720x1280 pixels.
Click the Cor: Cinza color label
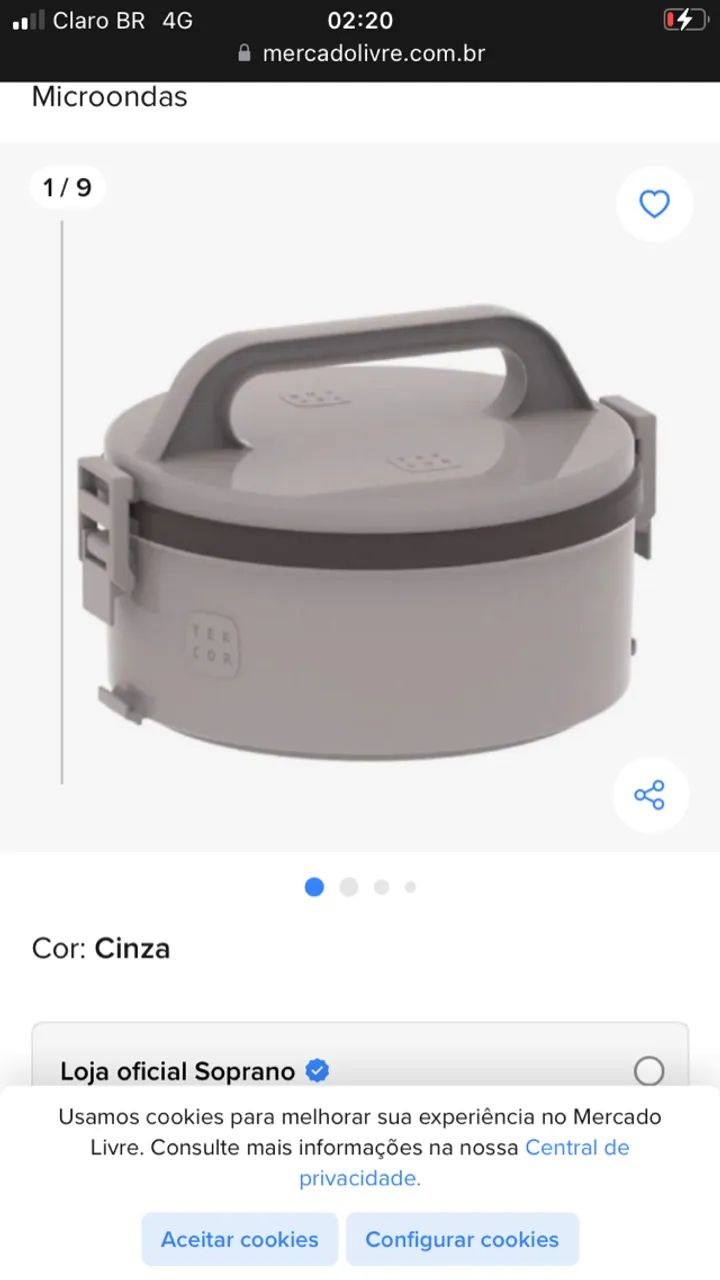tap(100, 948)
